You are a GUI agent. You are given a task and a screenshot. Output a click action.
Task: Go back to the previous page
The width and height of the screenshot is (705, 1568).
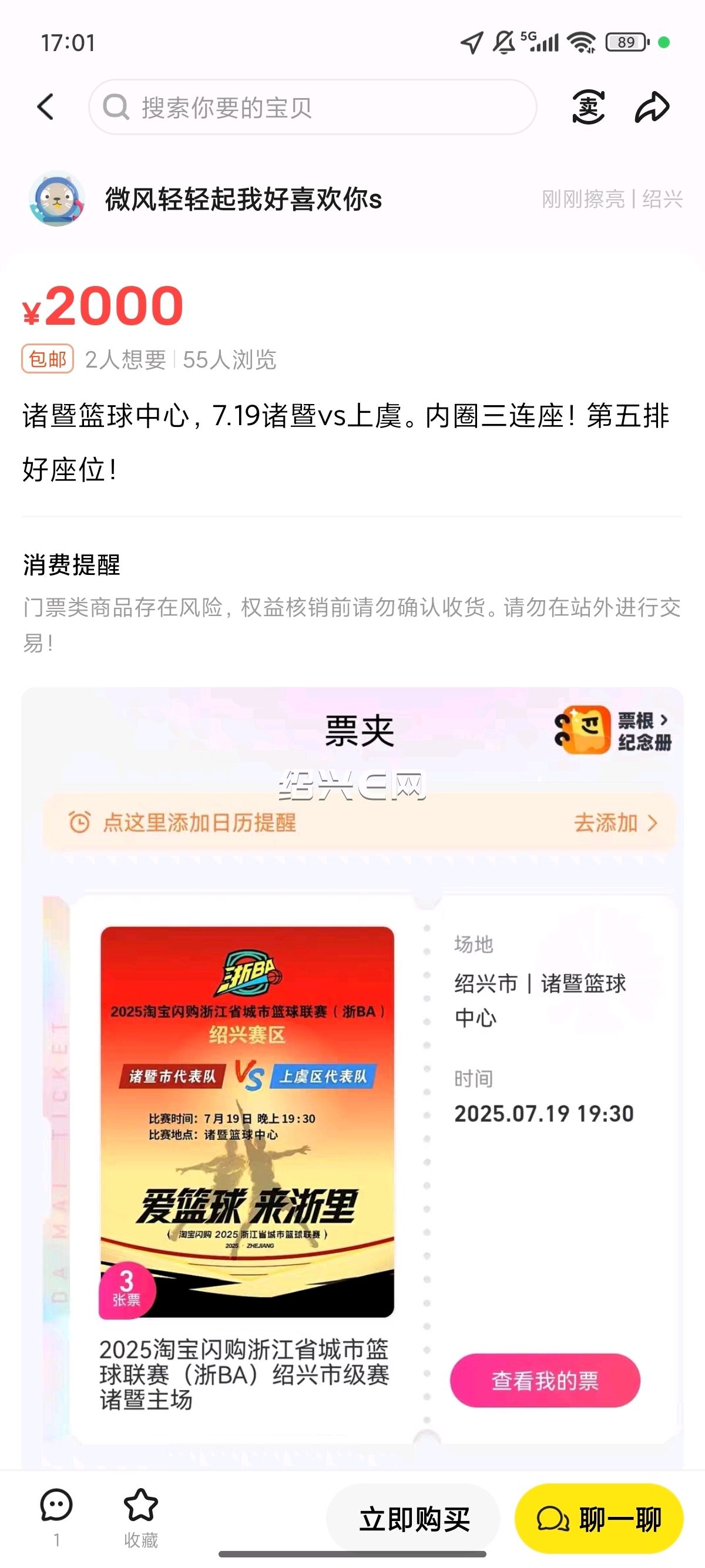46,107
